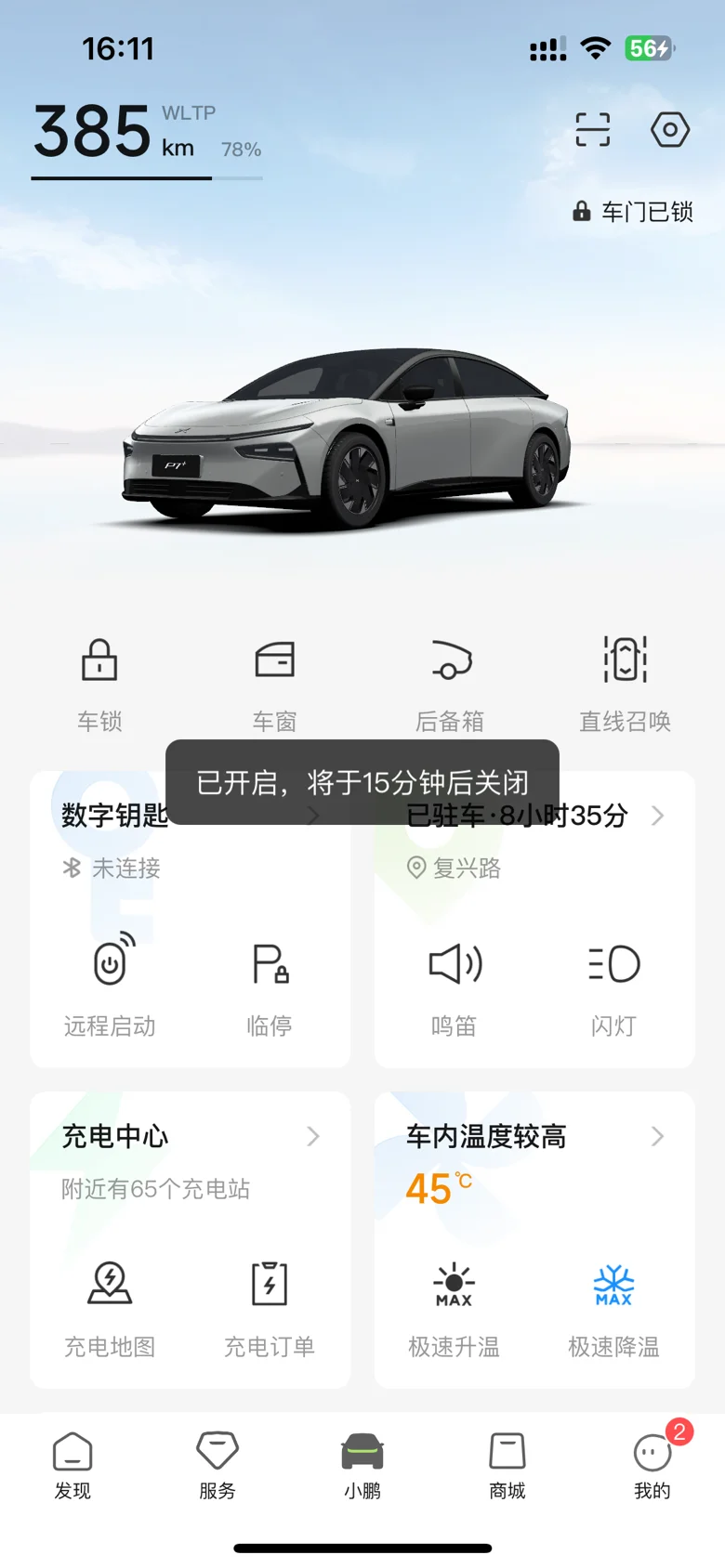Open the 车窗 window control
Viewport: 725px width, 1568px height.
click(x=275, y=686)
